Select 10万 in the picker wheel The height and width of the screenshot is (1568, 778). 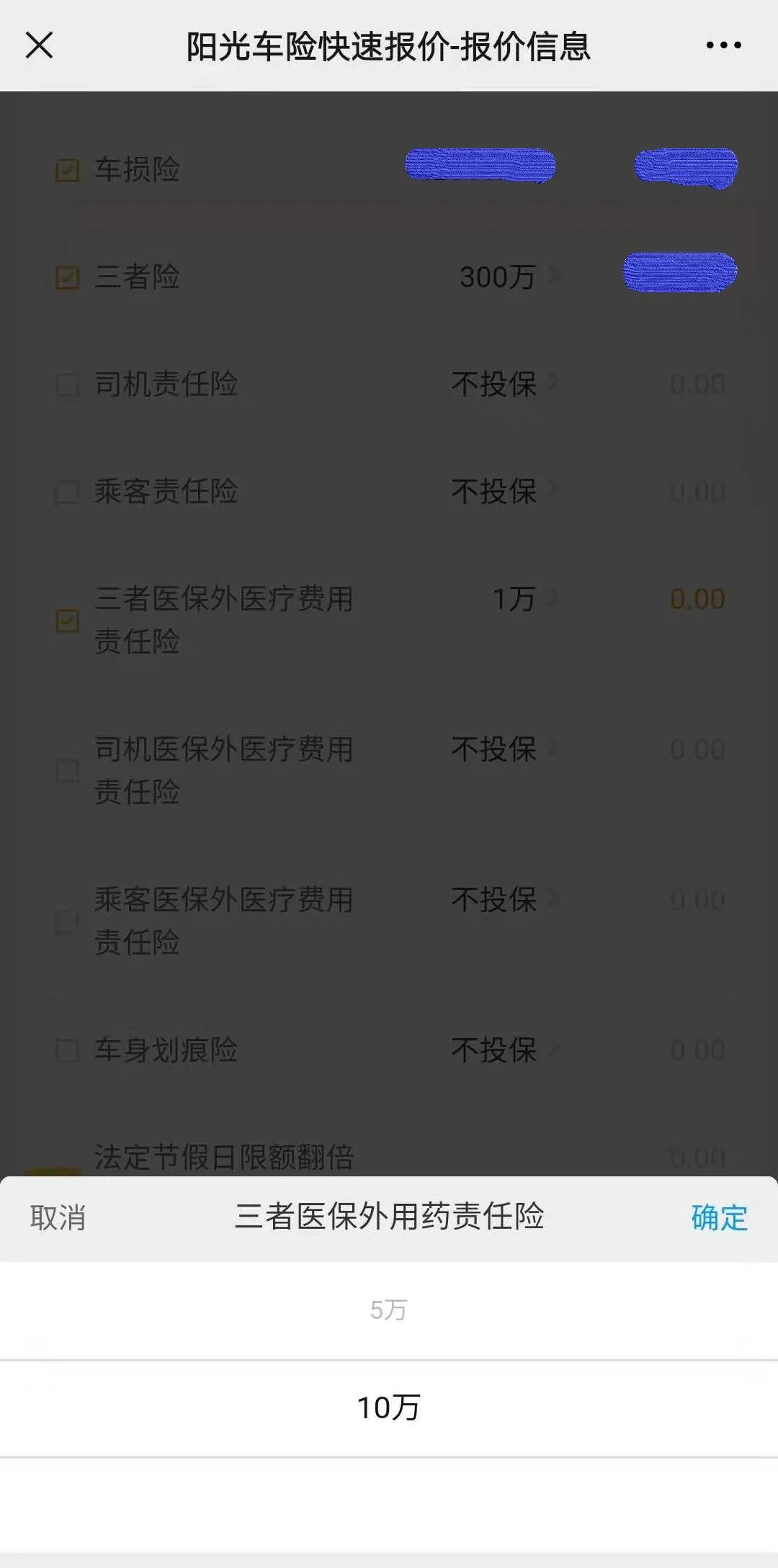389,1407
